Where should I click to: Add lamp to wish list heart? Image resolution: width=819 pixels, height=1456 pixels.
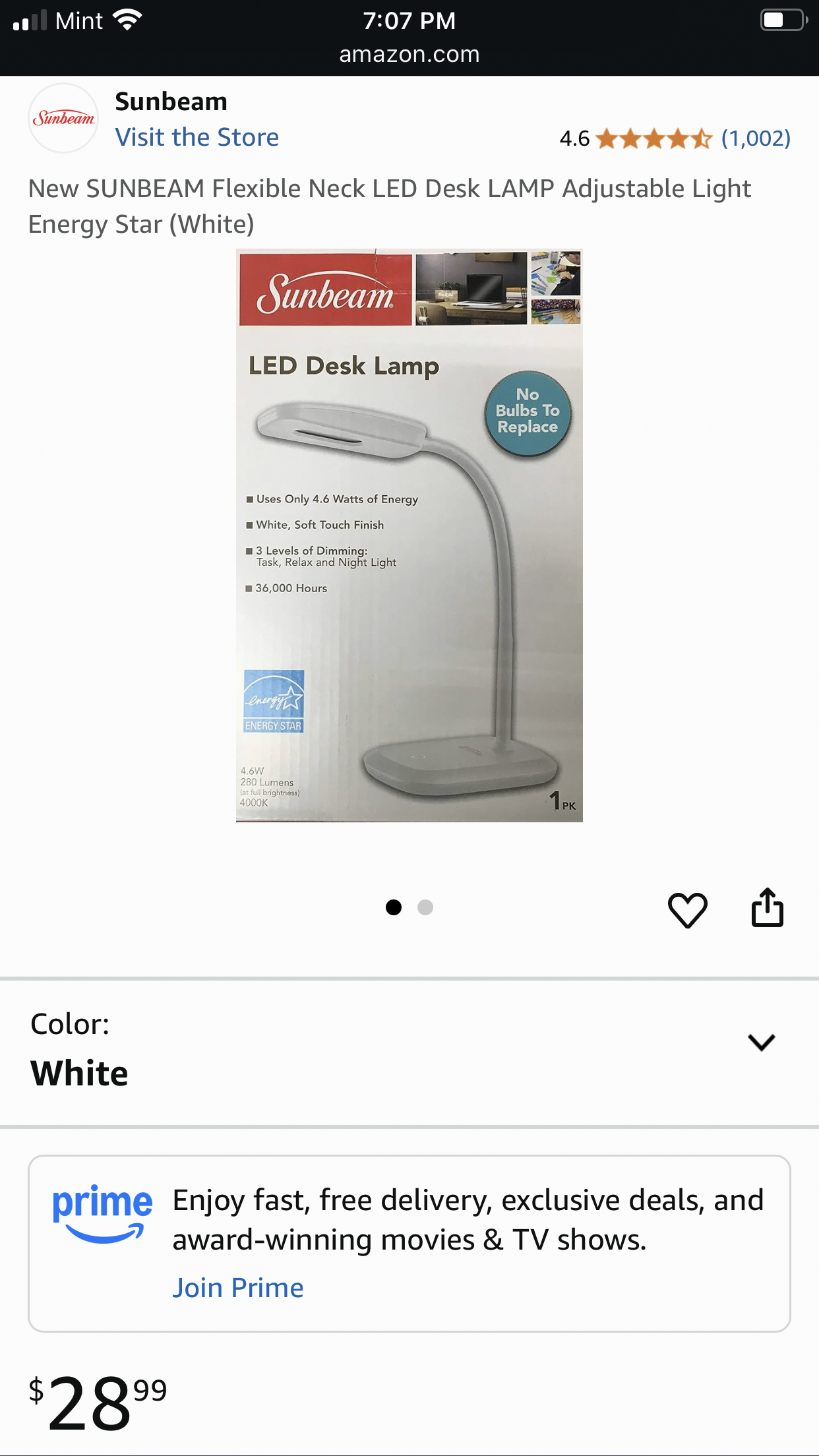tap(687, 910)
